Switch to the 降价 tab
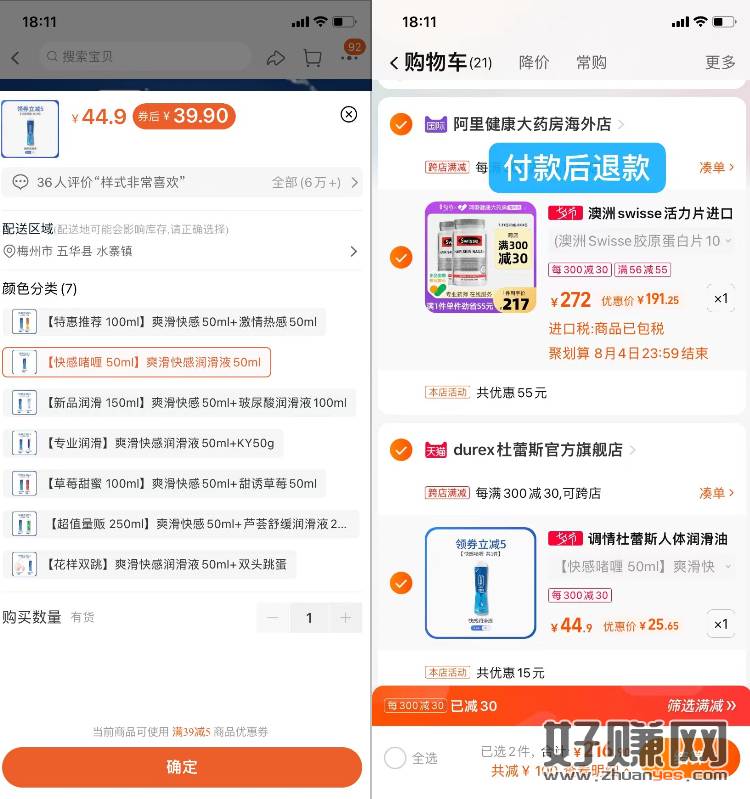750x799 pixels. click(x=534, y=62)
